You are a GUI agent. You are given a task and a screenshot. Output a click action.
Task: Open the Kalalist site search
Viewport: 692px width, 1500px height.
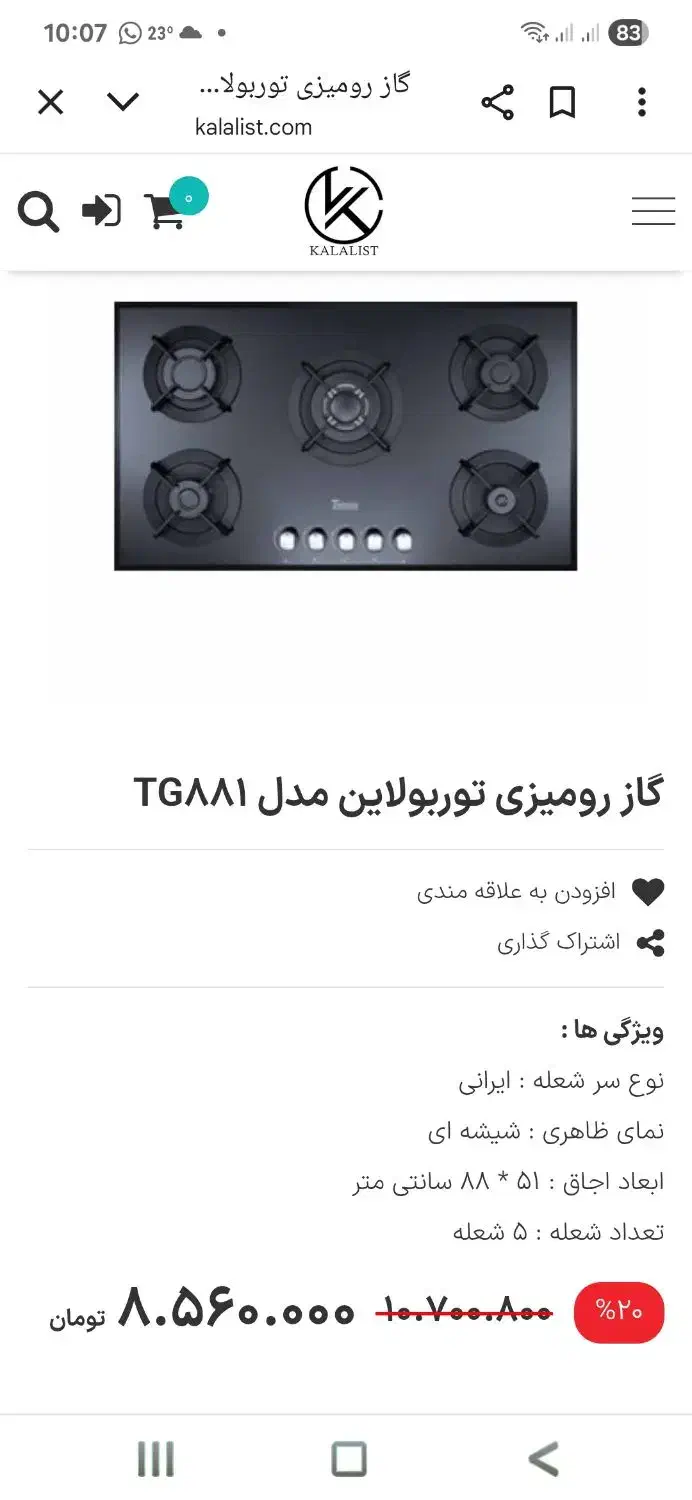point(38,212)
